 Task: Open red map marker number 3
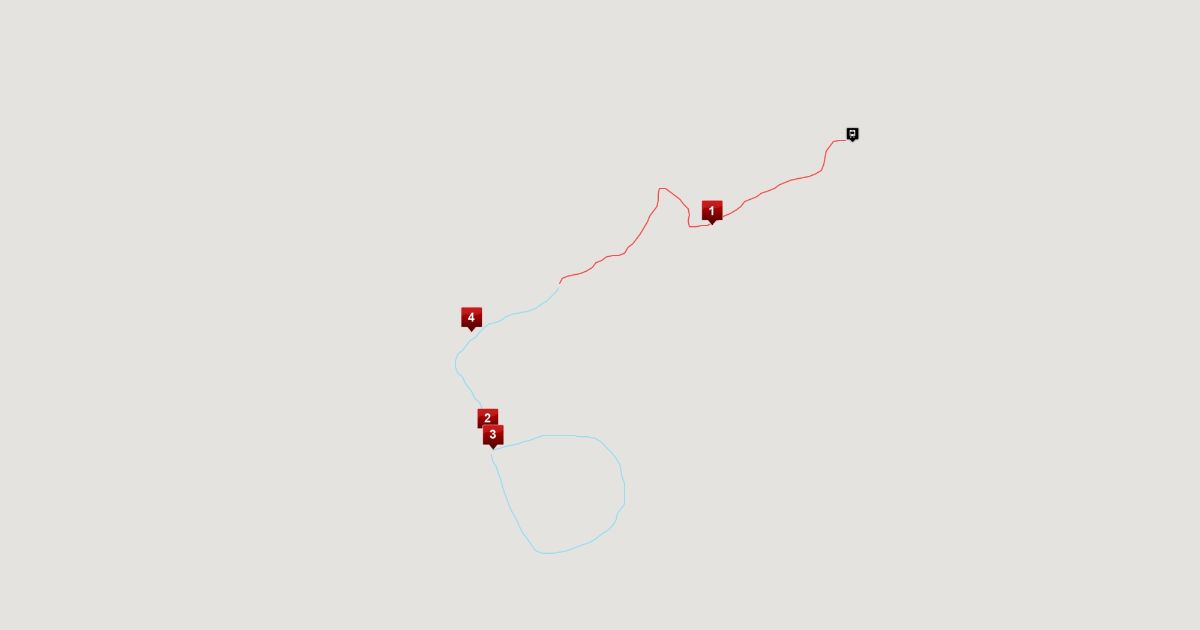tap(493, 435)
